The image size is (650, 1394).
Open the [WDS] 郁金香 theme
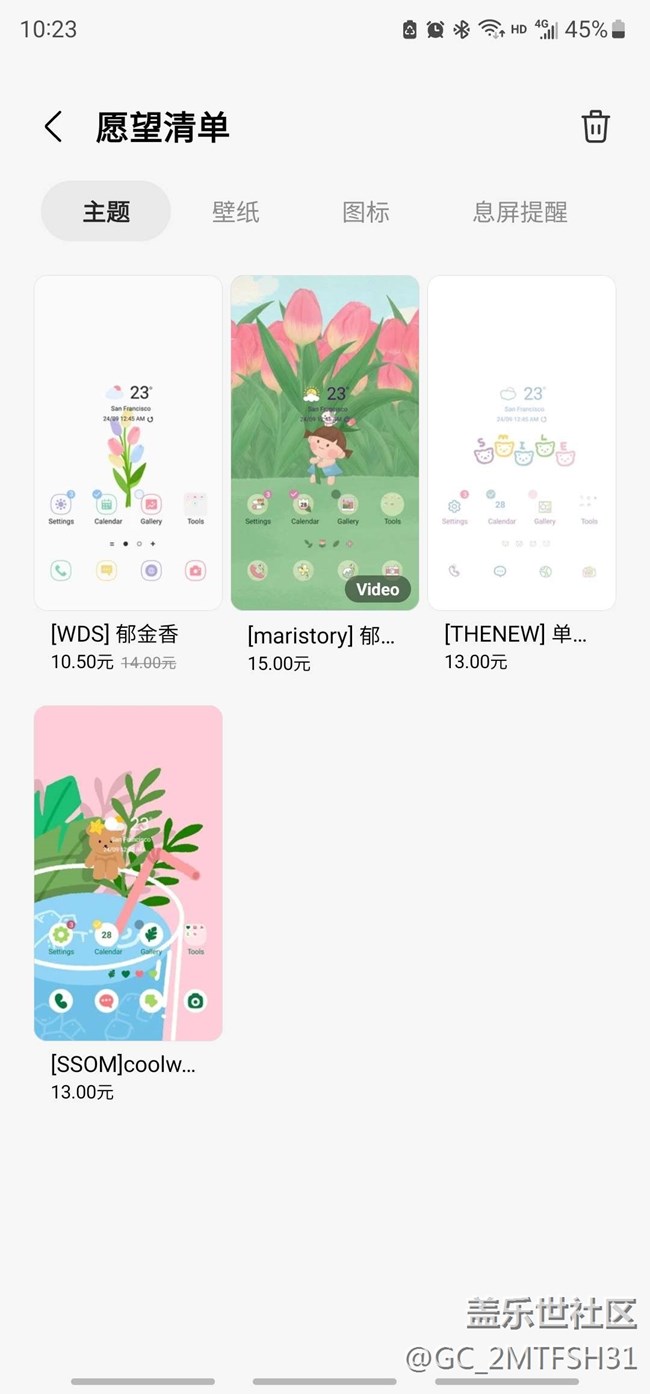pos(128,443)
